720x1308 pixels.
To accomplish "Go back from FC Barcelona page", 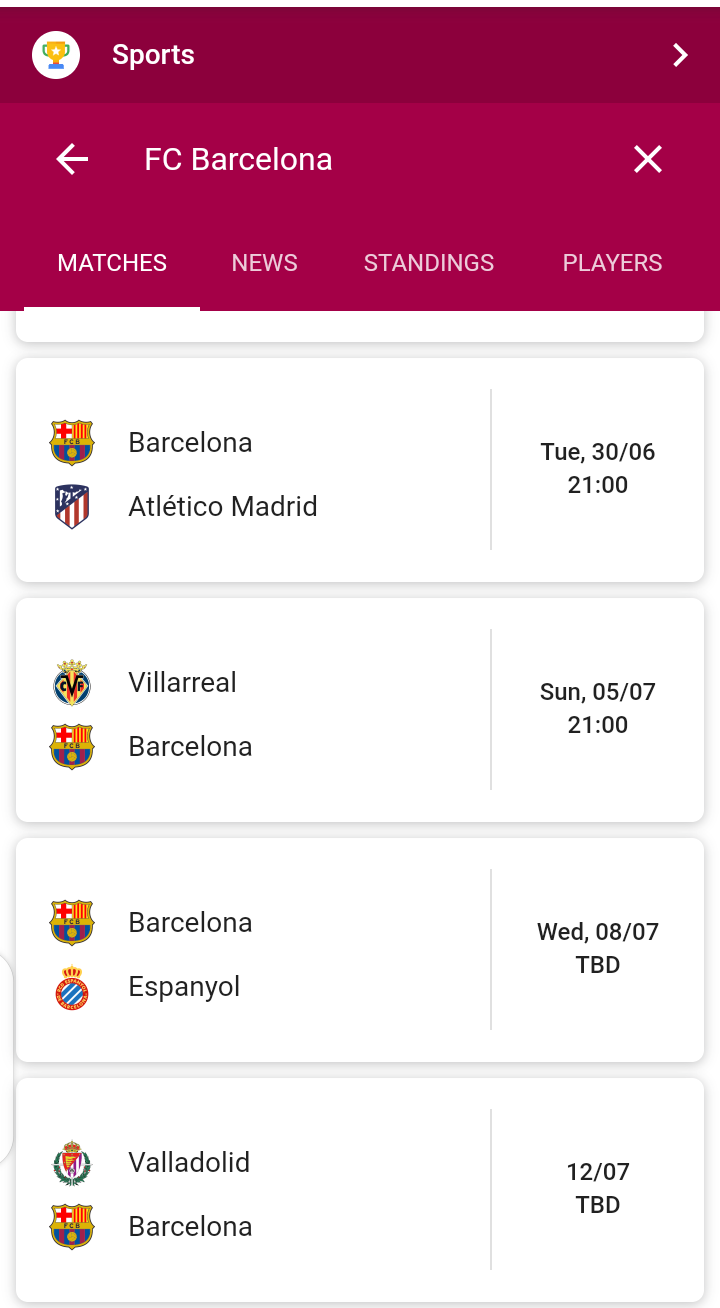I will (72, 159).
